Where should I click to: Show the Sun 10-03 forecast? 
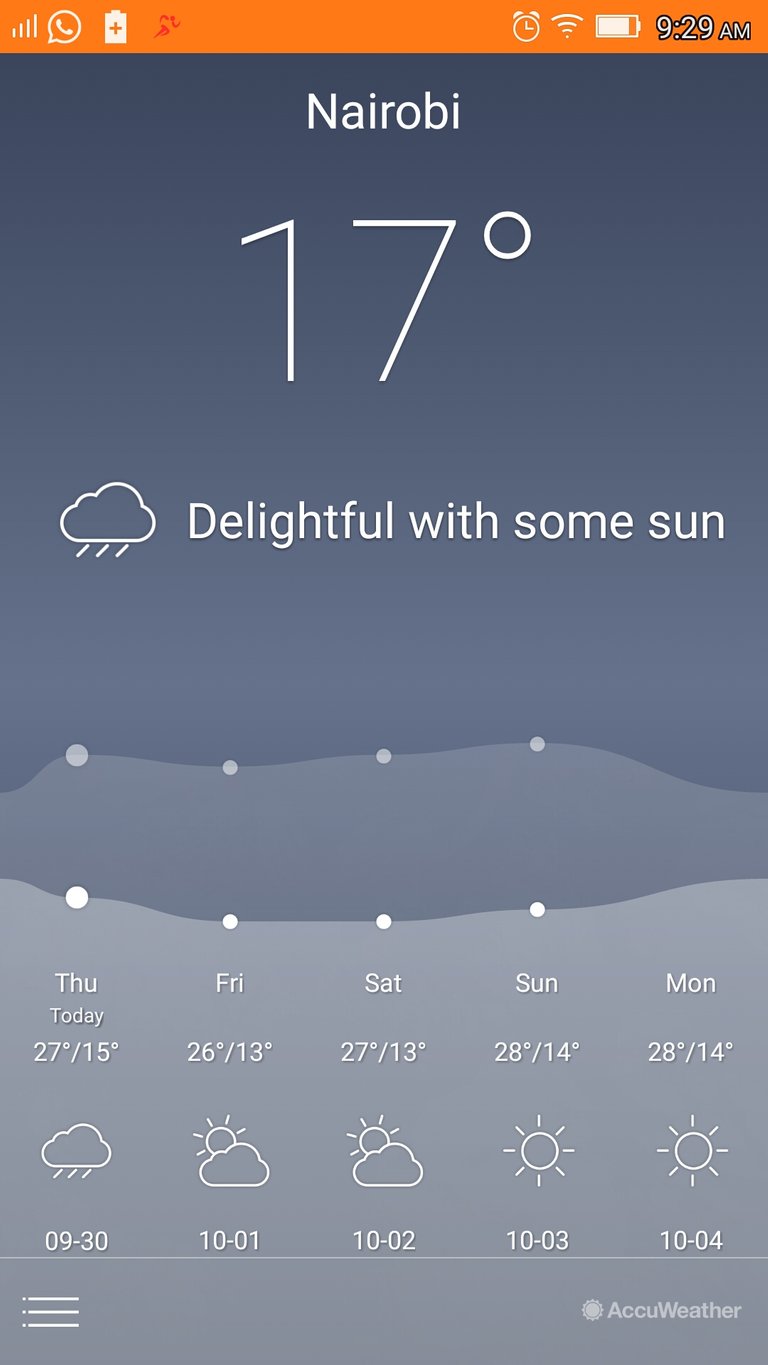tap(537, 1110)
